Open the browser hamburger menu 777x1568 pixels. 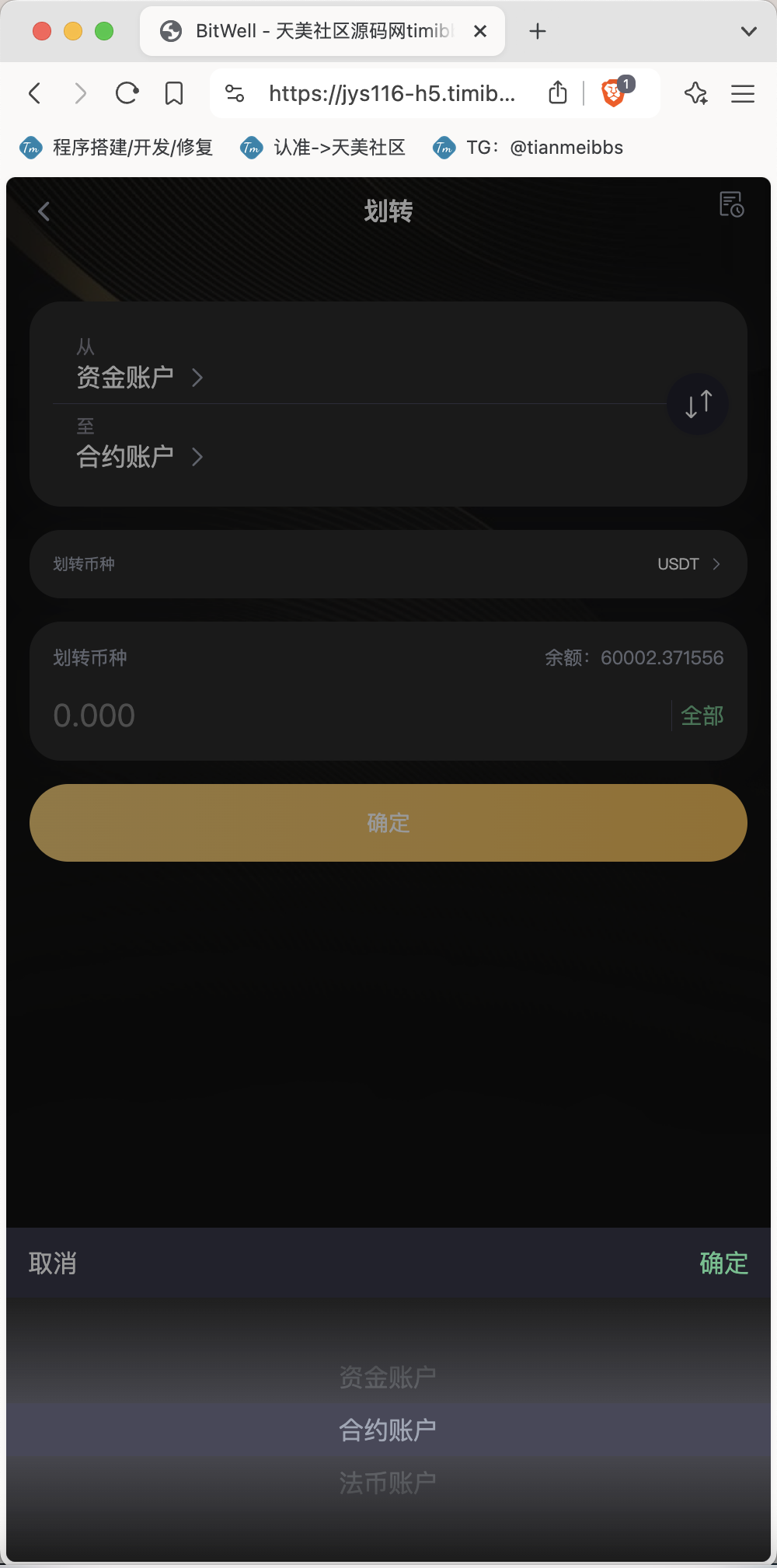coord(743,94)
